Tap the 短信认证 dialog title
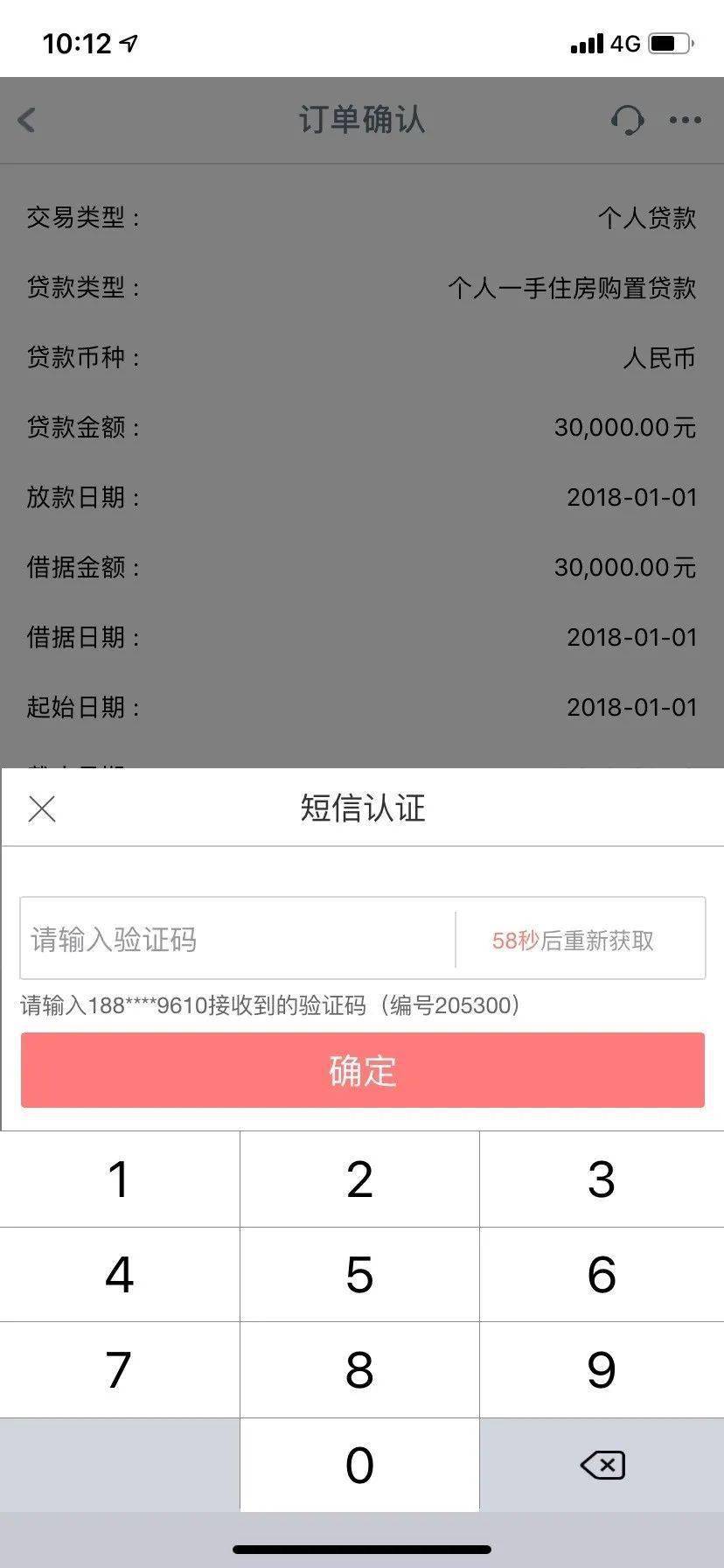Screen dimensions: 724x1568 pyautogui.click(x=362, y=808)
